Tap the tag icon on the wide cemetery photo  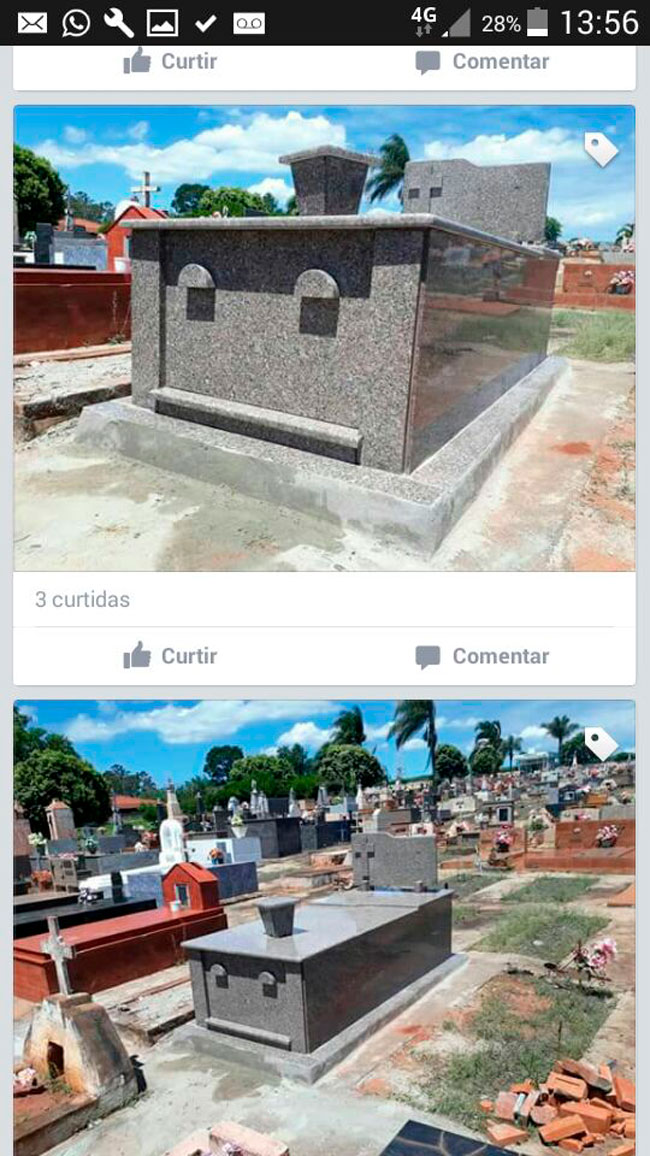600,743
